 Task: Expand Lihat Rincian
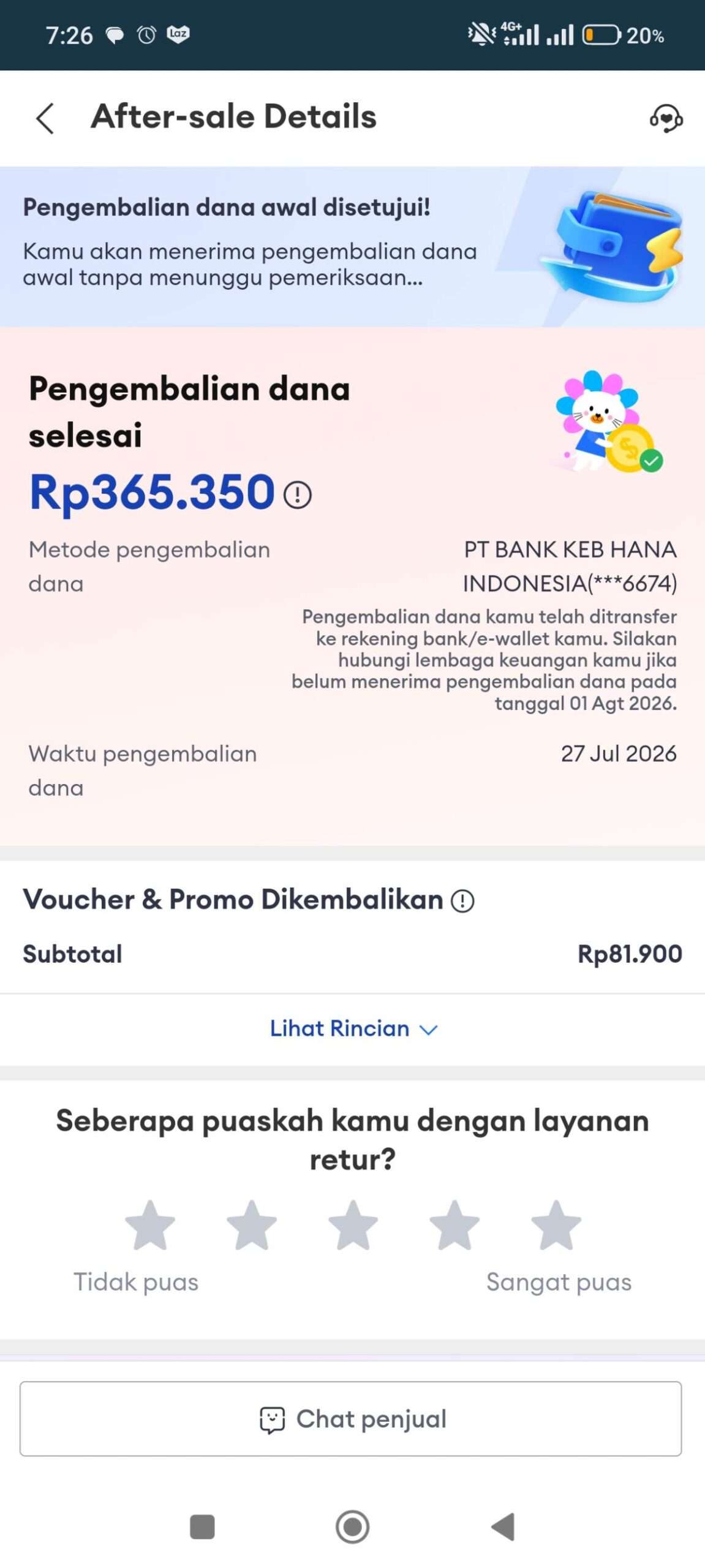353,1028
